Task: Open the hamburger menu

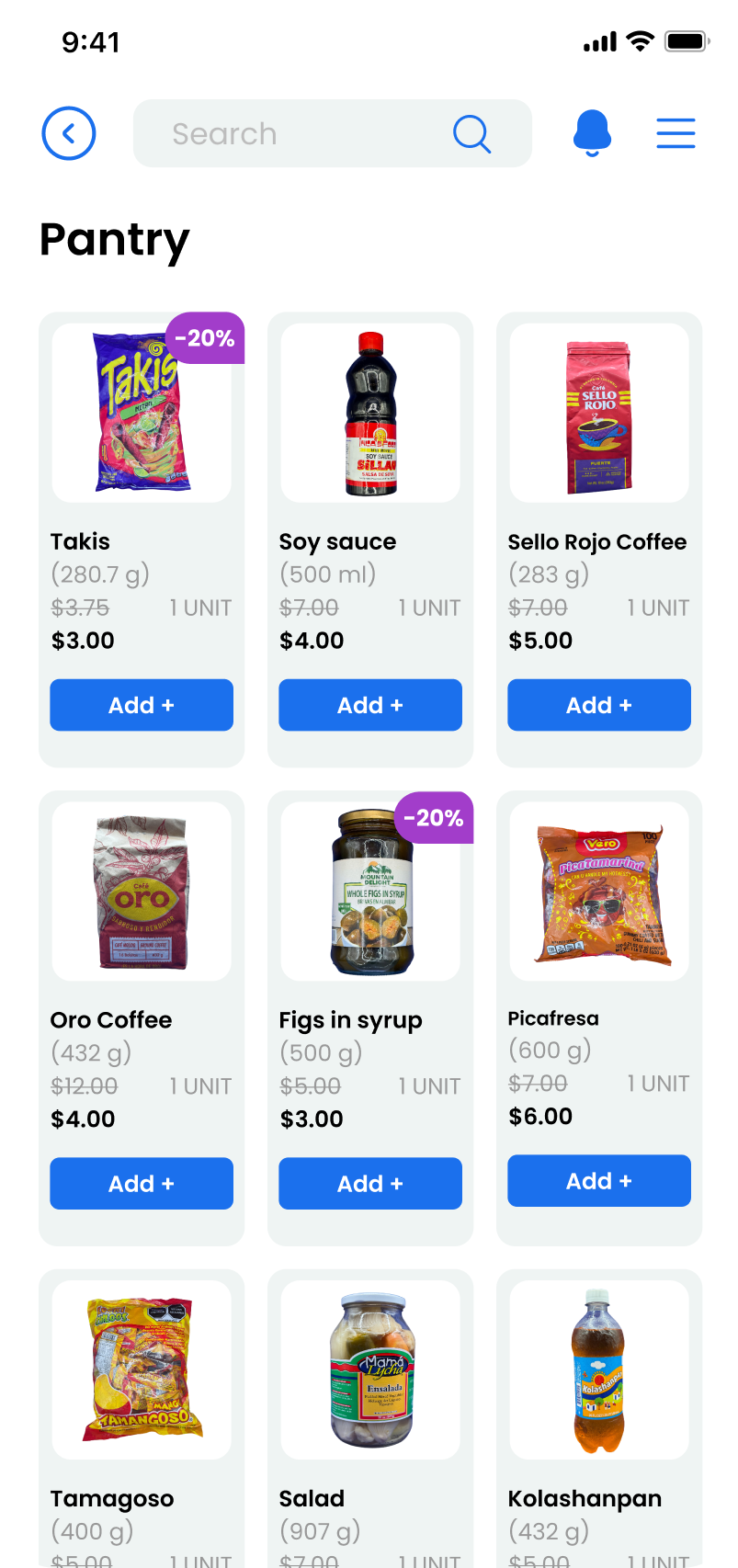Action: coord(676,132)
